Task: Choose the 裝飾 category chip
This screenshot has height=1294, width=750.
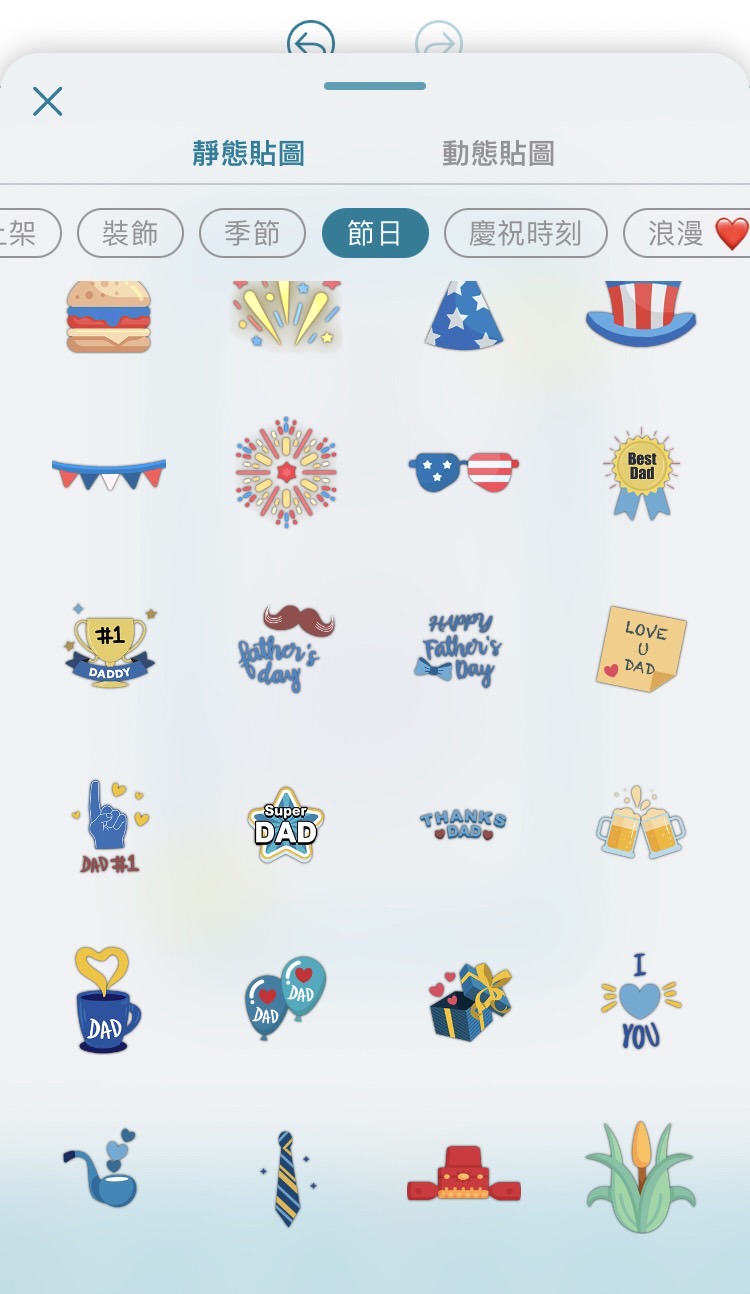Action: 130,234
